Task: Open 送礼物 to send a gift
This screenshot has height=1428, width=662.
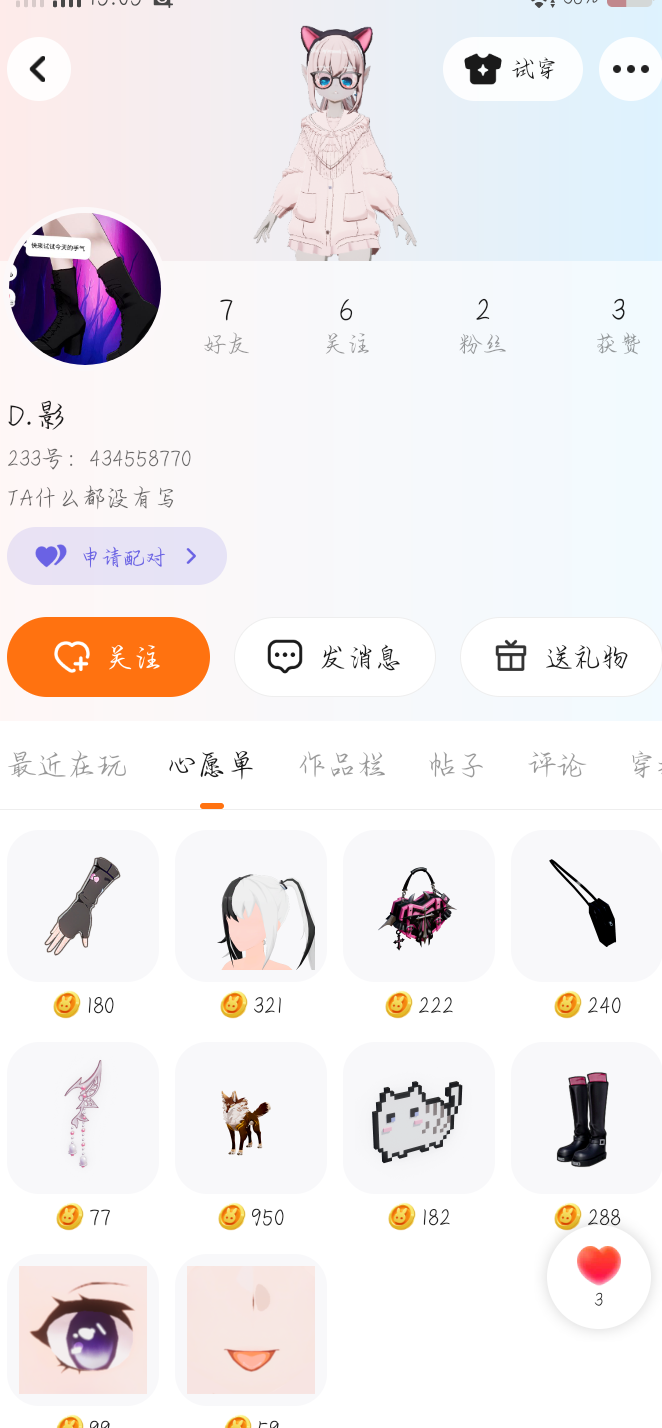Action: pyautogui.click(x=560, y=657)
